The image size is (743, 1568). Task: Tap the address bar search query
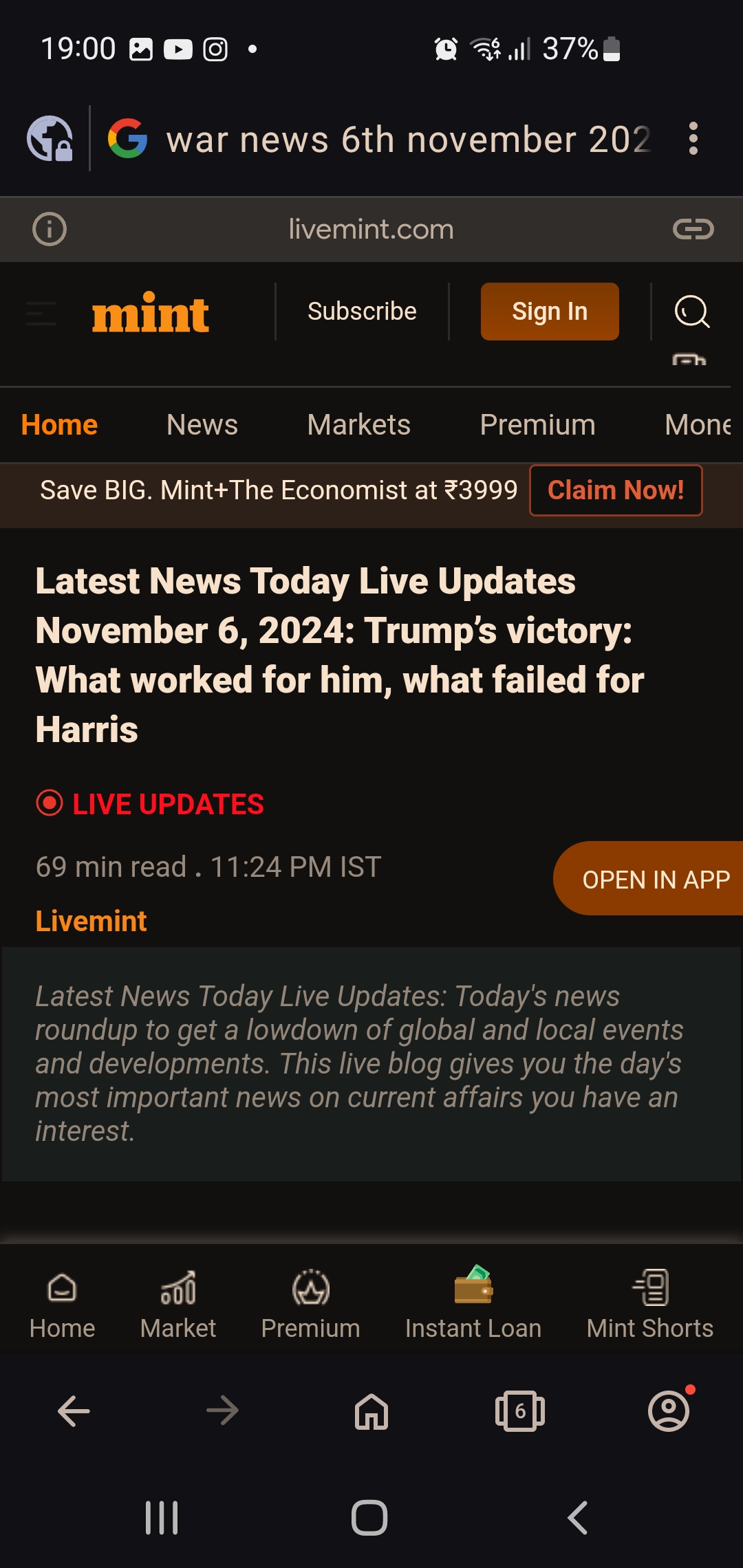pos(408,140)
